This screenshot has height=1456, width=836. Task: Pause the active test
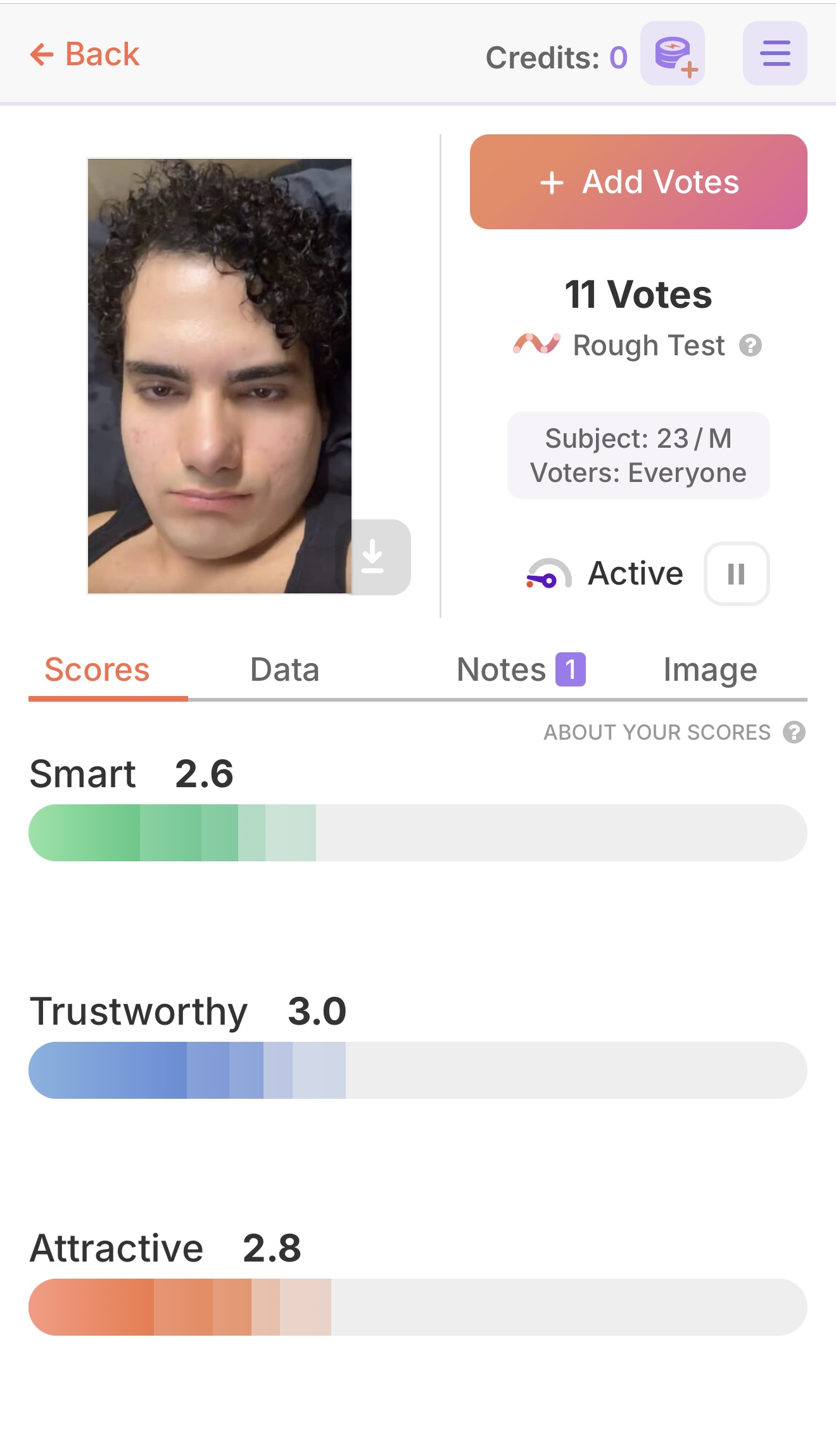pyautogui.click(x=737, y=574)
